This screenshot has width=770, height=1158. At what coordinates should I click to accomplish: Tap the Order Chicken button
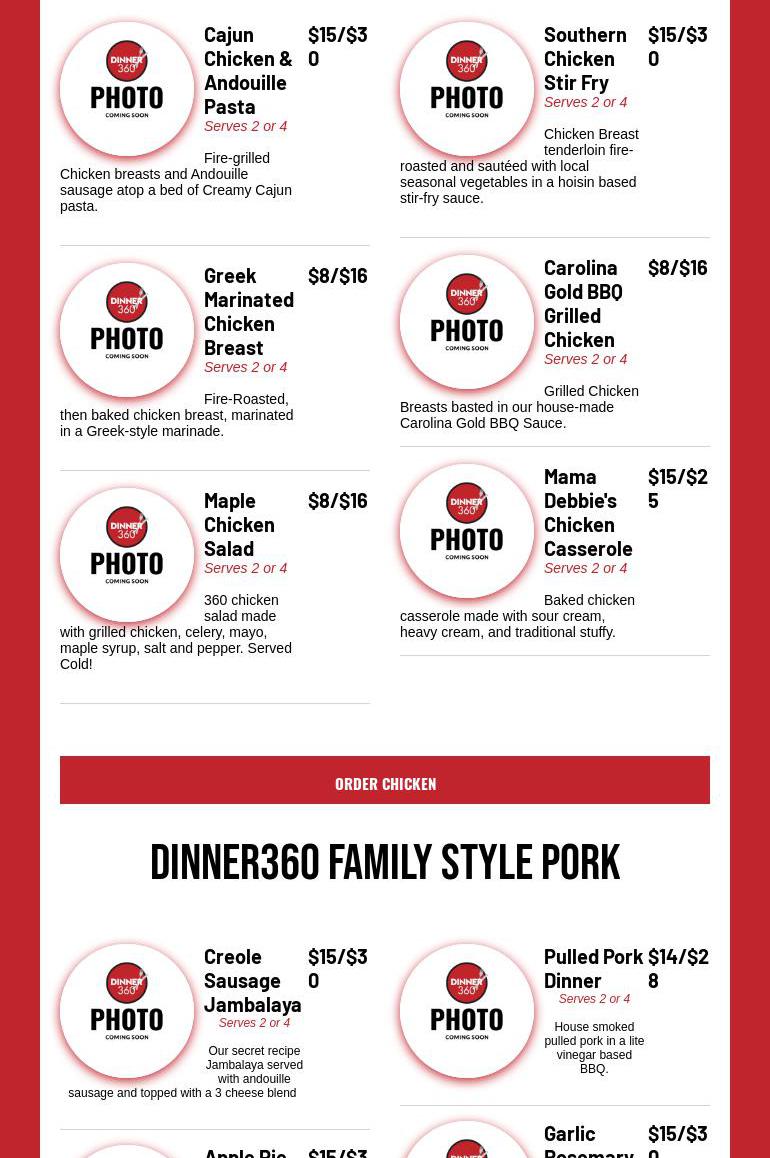(x=385, y=781)
